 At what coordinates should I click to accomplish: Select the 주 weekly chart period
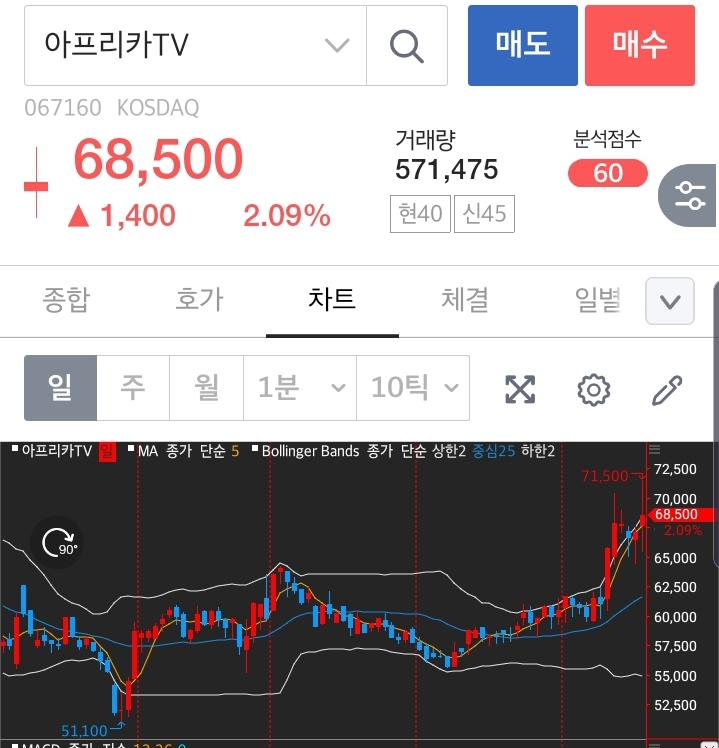coord(133,388)
